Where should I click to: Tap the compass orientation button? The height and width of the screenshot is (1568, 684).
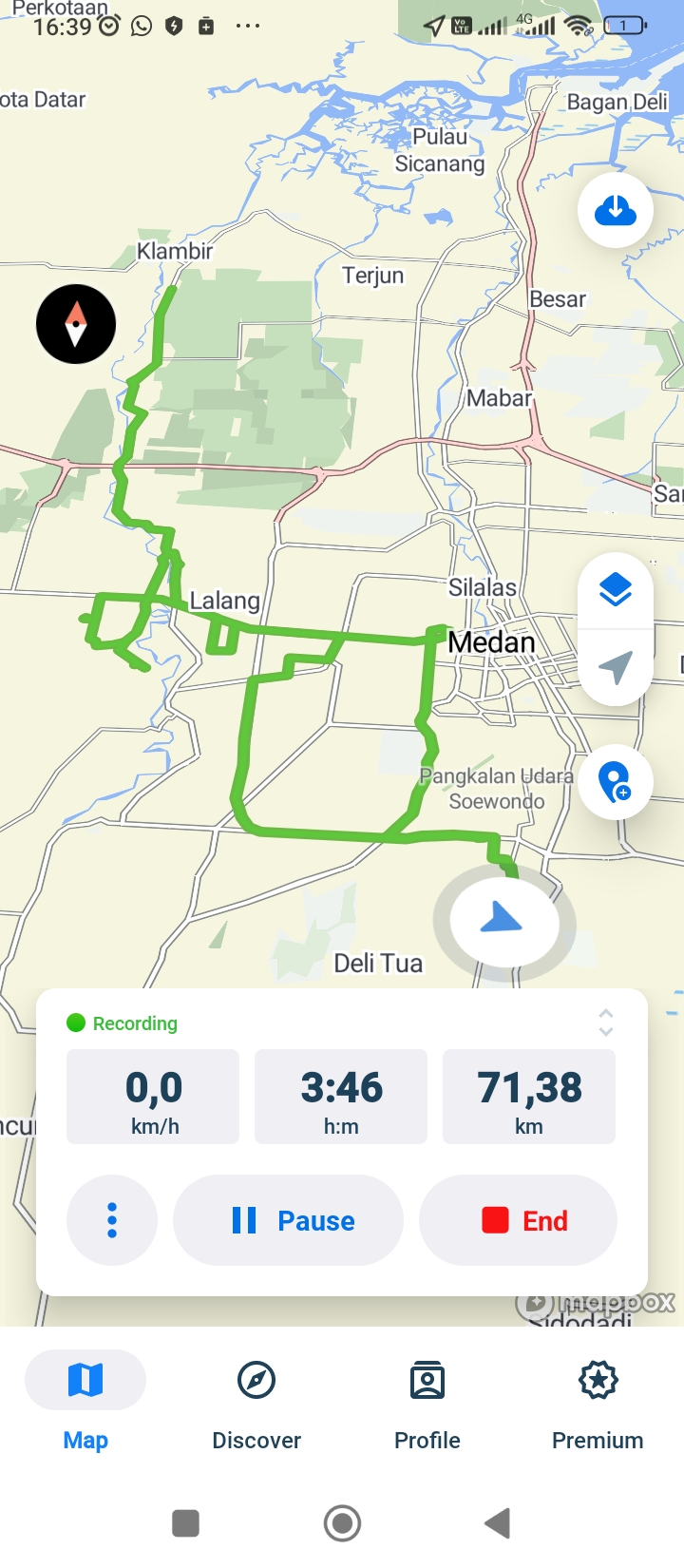[x=76, y=324]
